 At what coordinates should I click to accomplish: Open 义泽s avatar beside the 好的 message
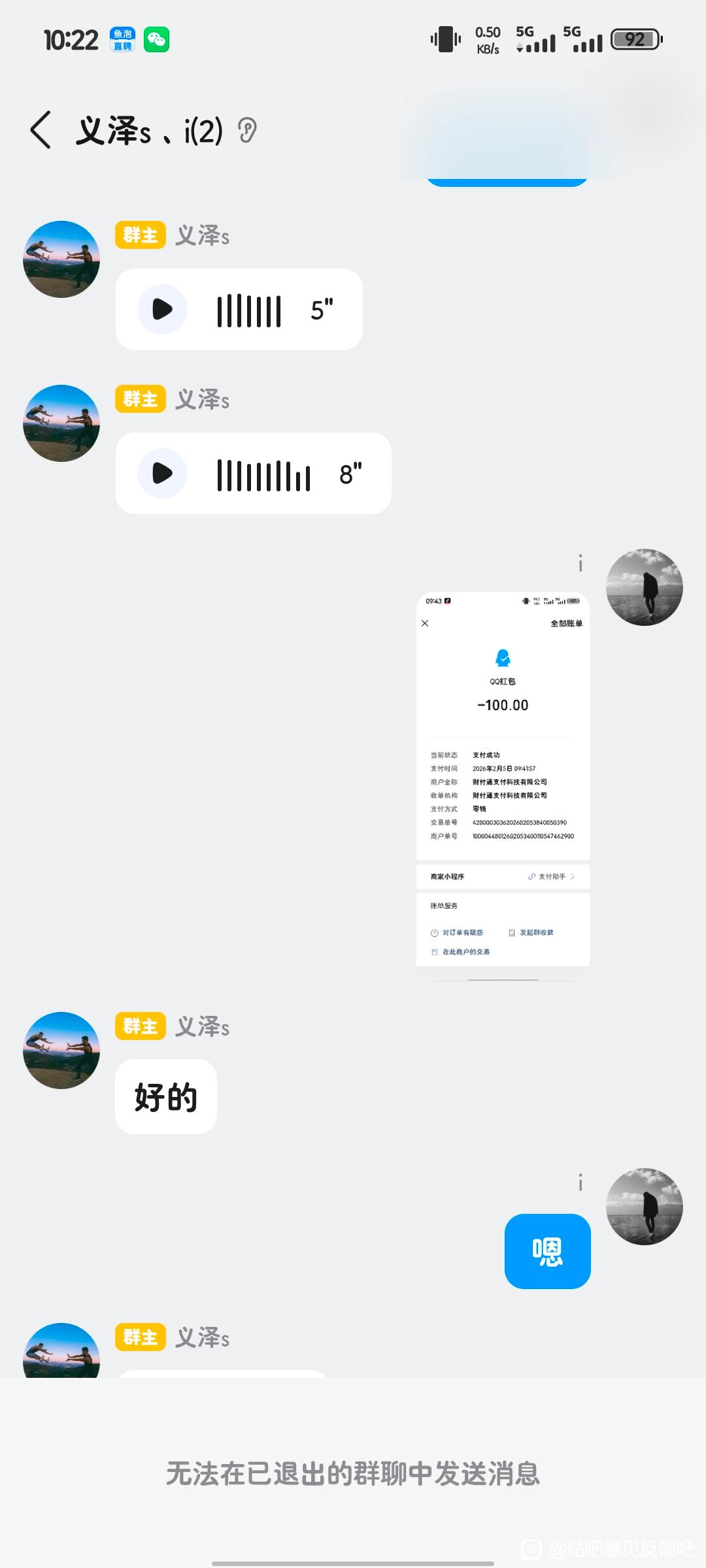pos(61,1050)
